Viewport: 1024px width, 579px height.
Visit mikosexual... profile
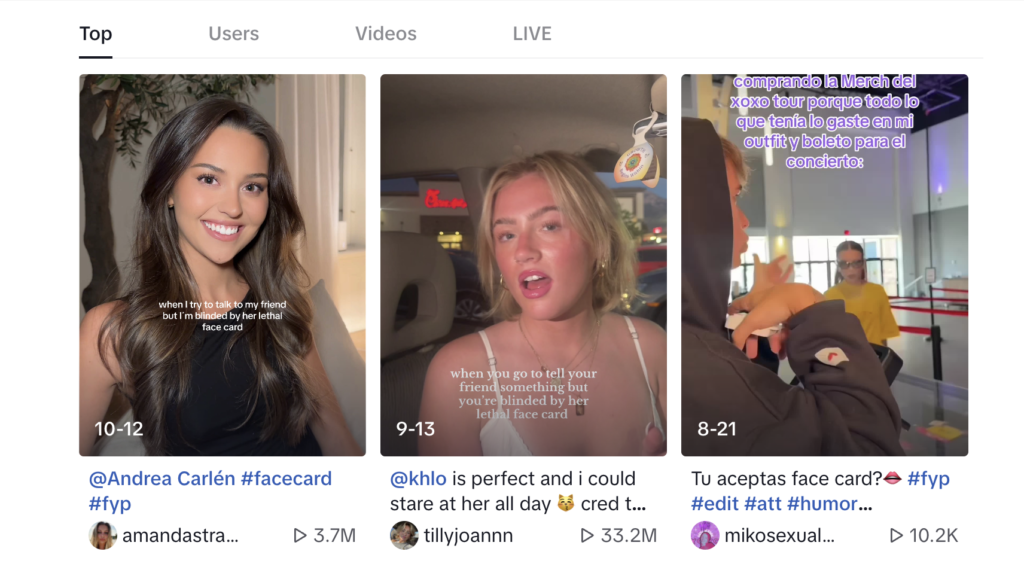pos(778,535)
